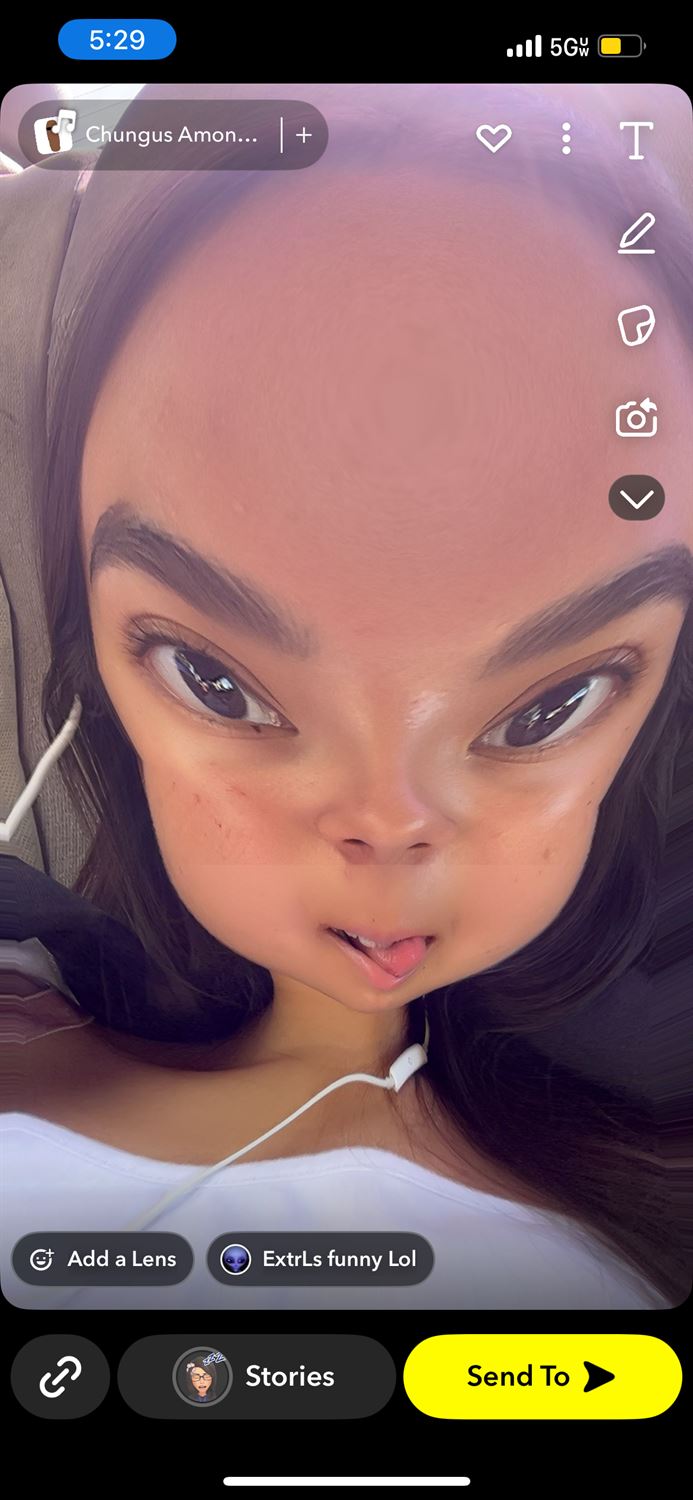Tap the plus icon beside sound name
The height and width of the screenshot is (1500, 693).
(x=304, y=135)
